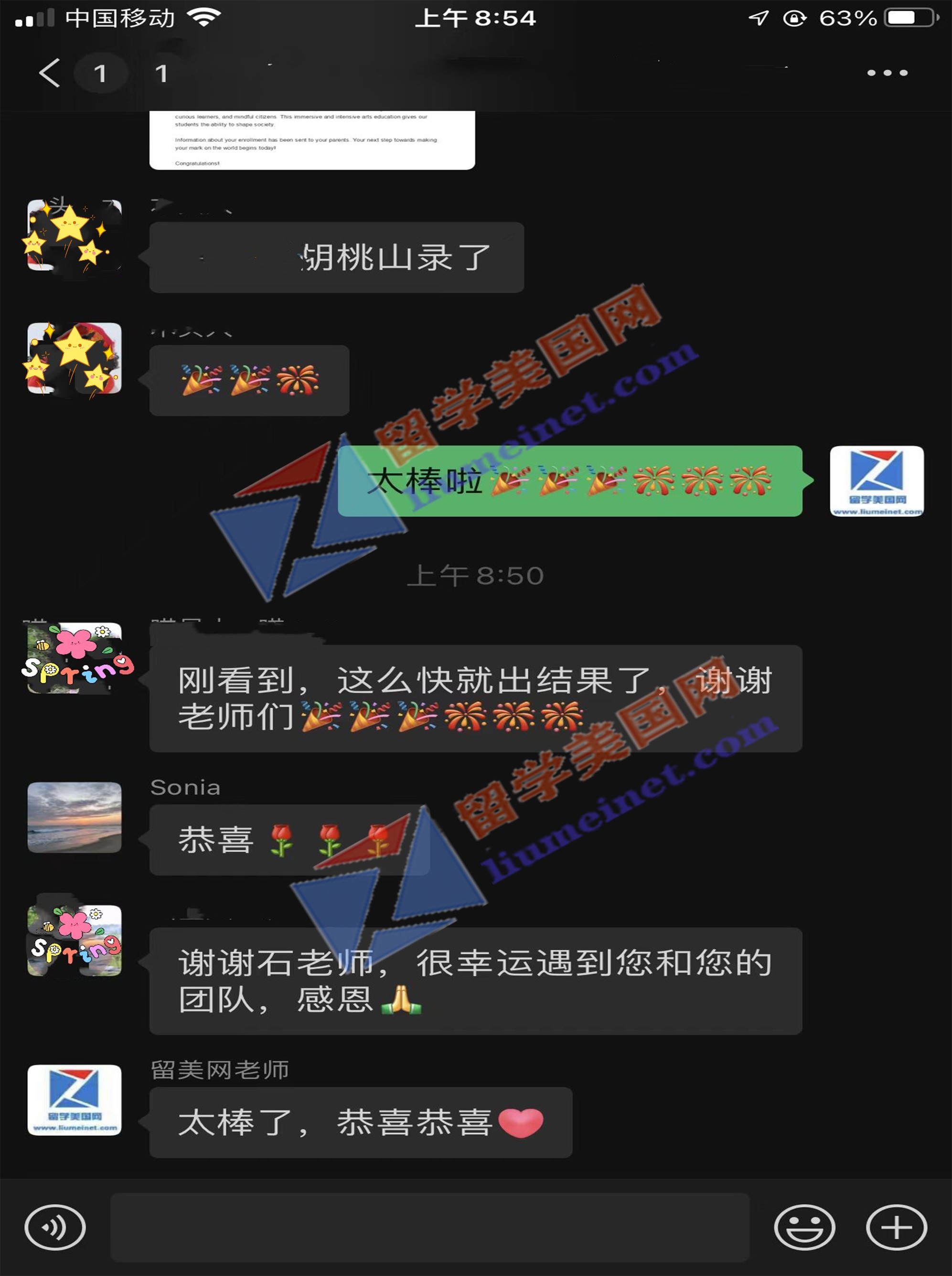The width and height of the screenshot is (952, 1276).
Task: Open Spring avatar next to 谢谢石老师 message
Action: tap(75, 941)
